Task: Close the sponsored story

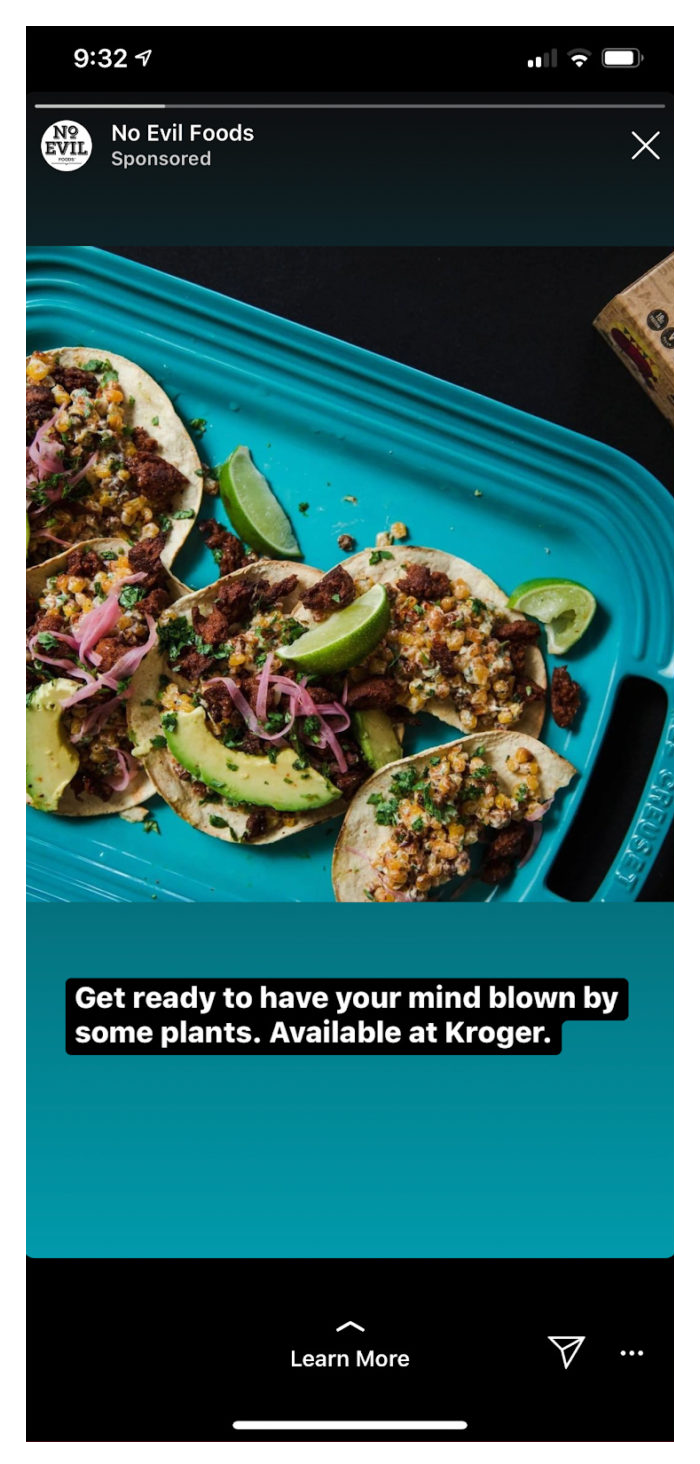Action: pyautogui.click(x=645, y=146)
